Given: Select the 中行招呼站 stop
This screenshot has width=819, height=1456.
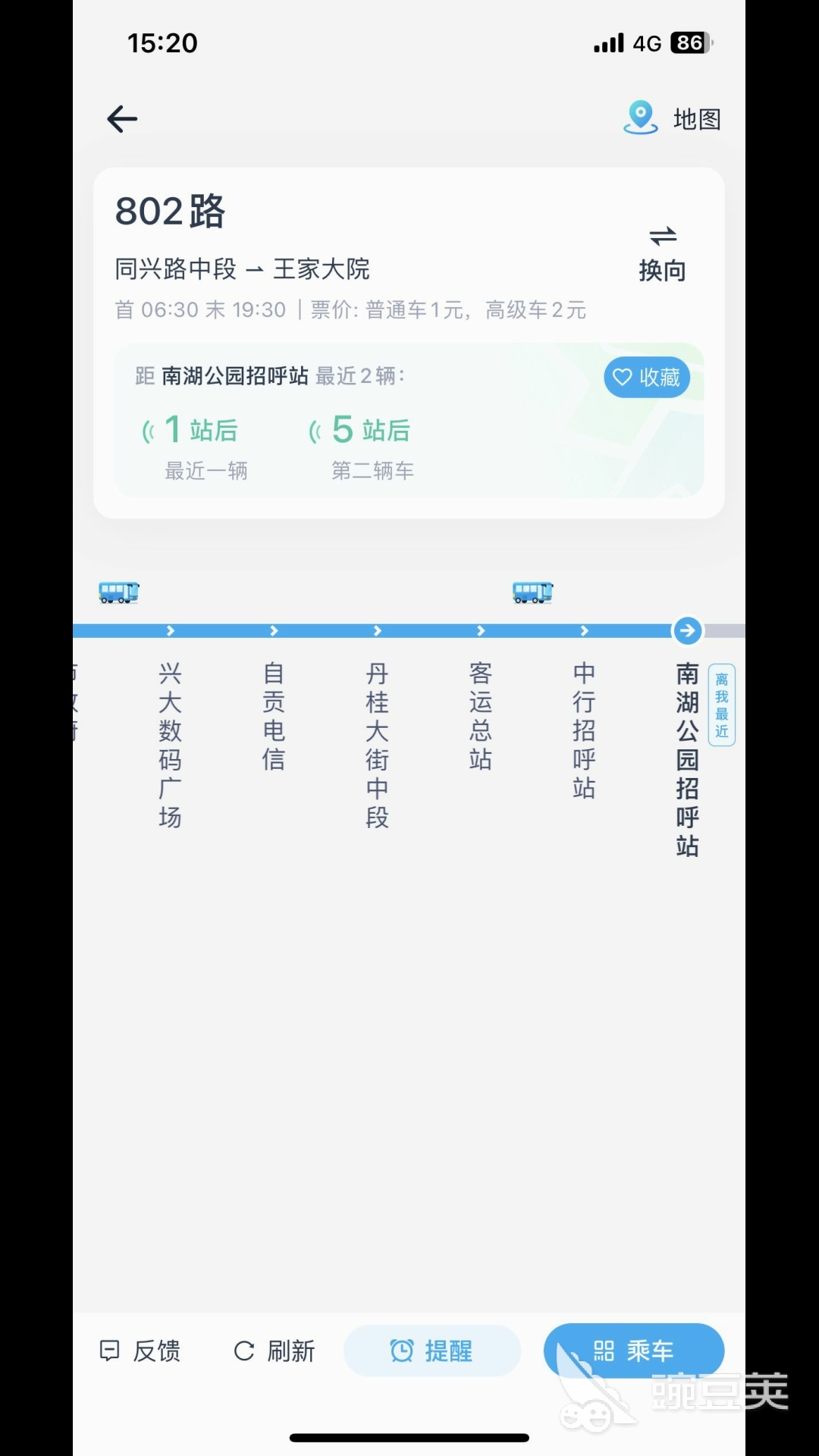Looking at the screenshot, I should click(584, 730).
